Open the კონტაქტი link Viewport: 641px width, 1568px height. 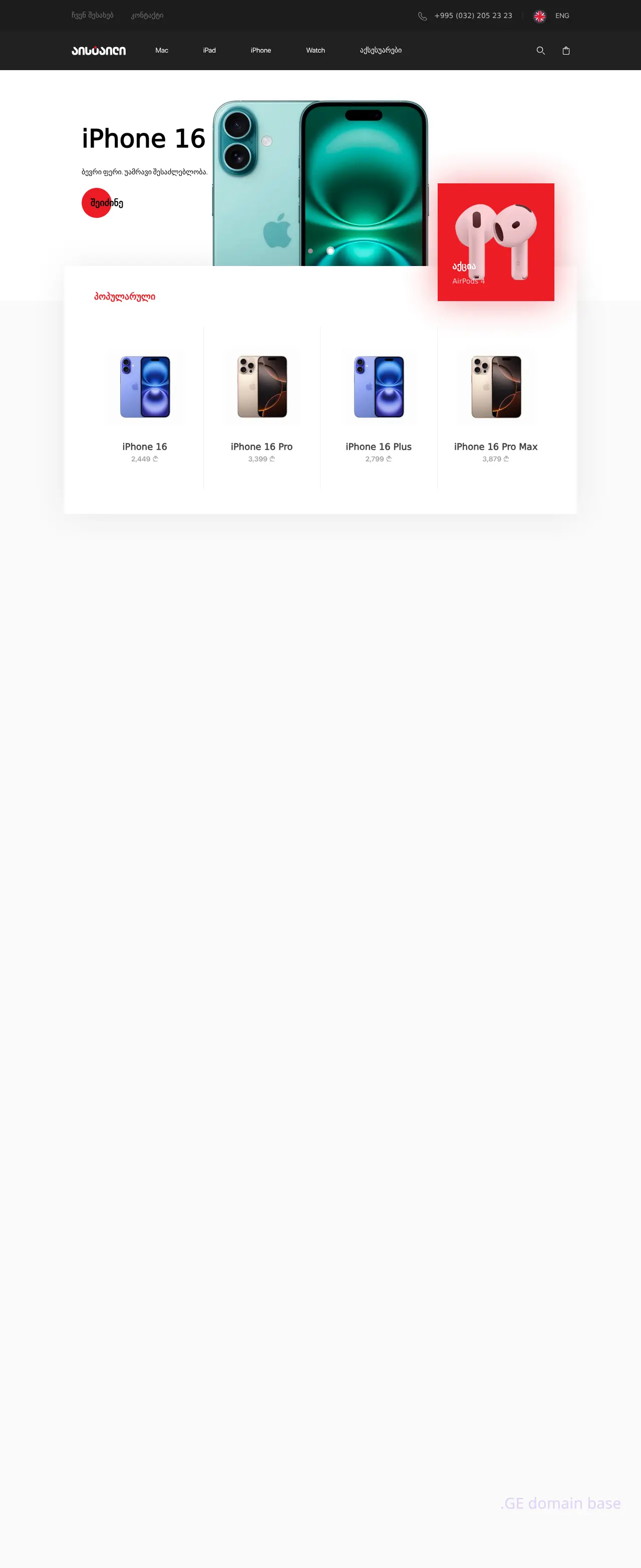click(x=147, y=16)
